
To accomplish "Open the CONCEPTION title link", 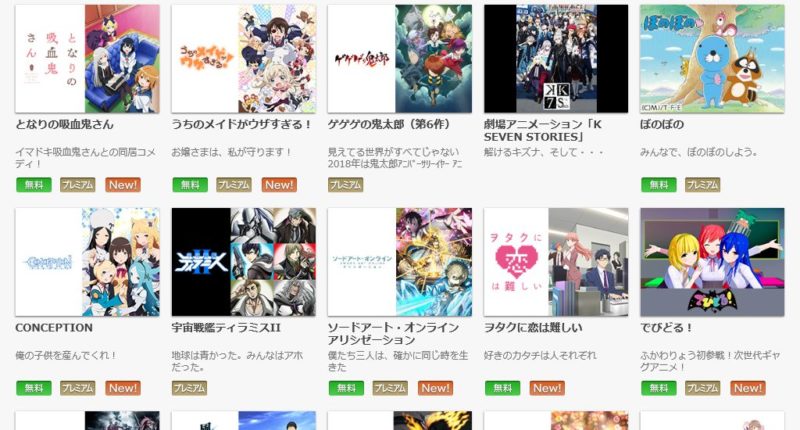I will (54, 328).
